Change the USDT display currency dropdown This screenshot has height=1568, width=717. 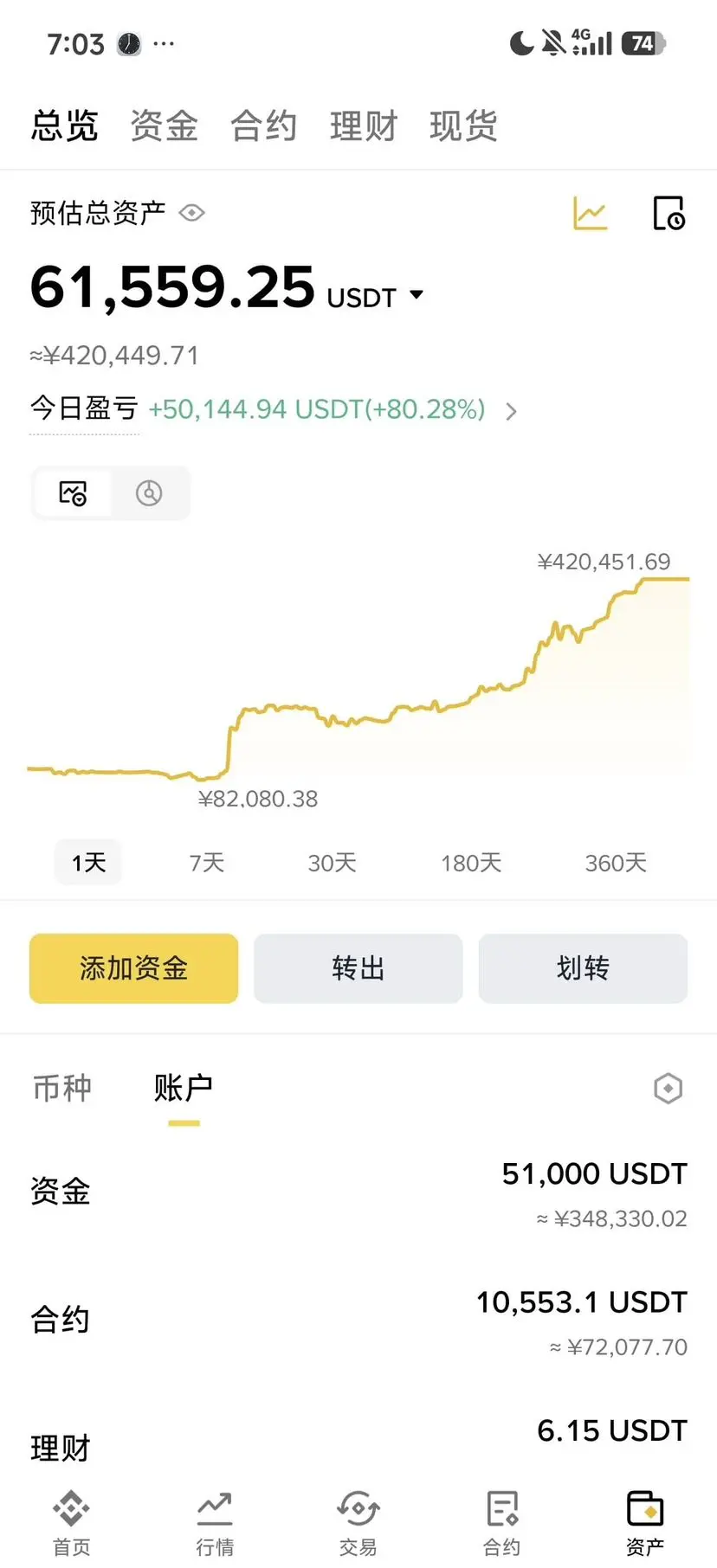375,297
